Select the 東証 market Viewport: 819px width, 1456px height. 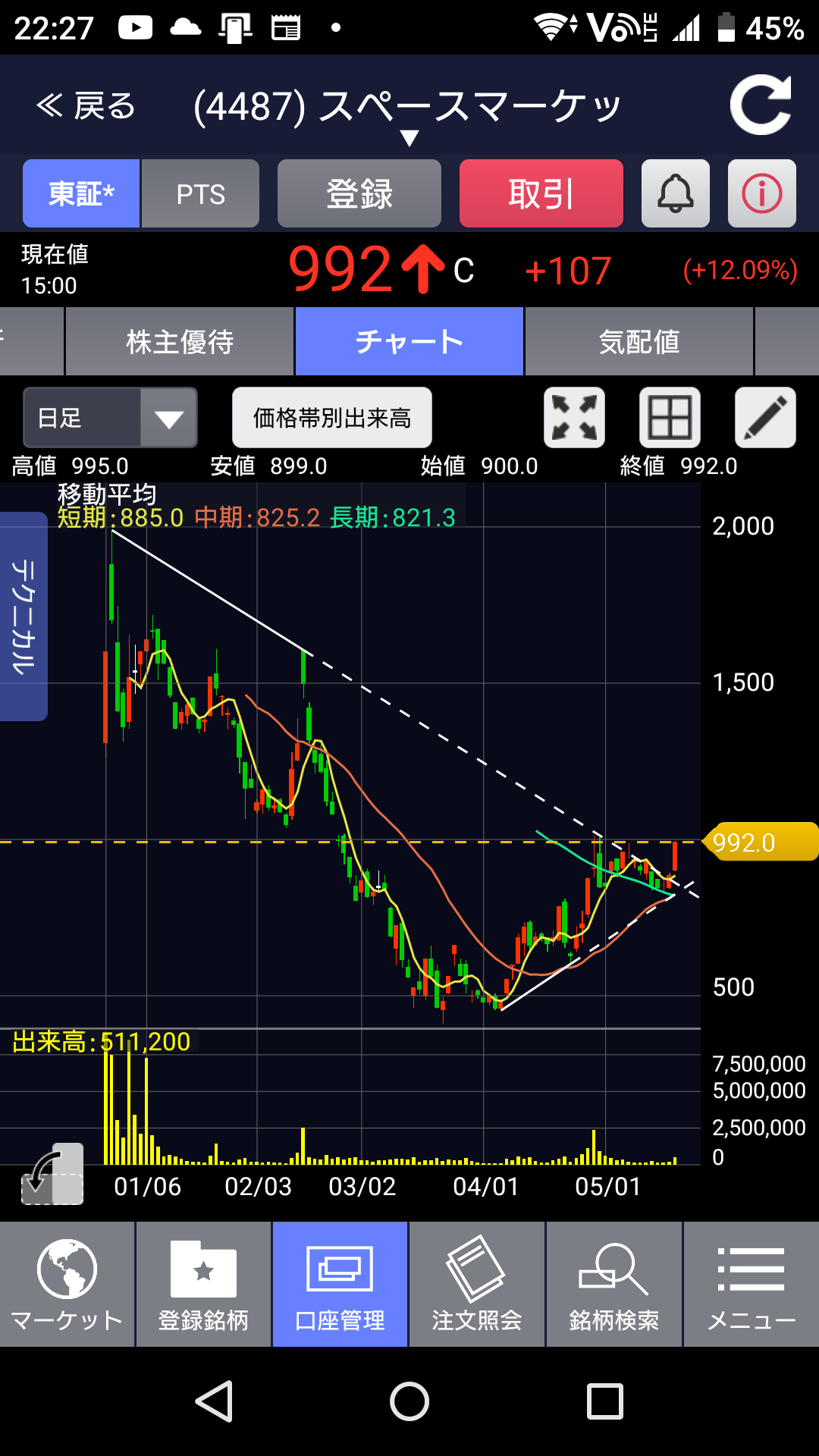coord(81,194)
